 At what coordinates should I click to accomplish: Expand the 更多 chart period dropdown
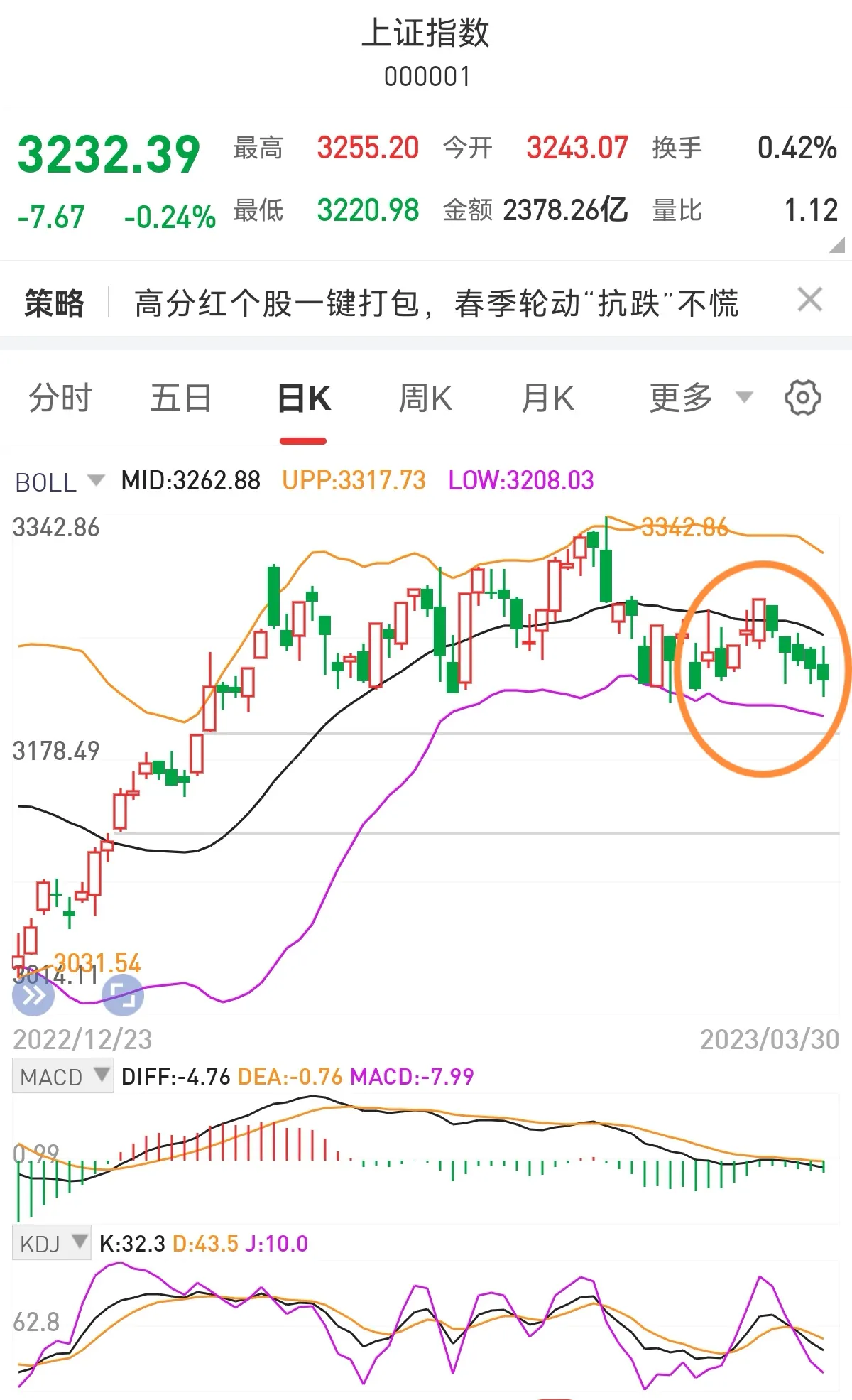699,398
